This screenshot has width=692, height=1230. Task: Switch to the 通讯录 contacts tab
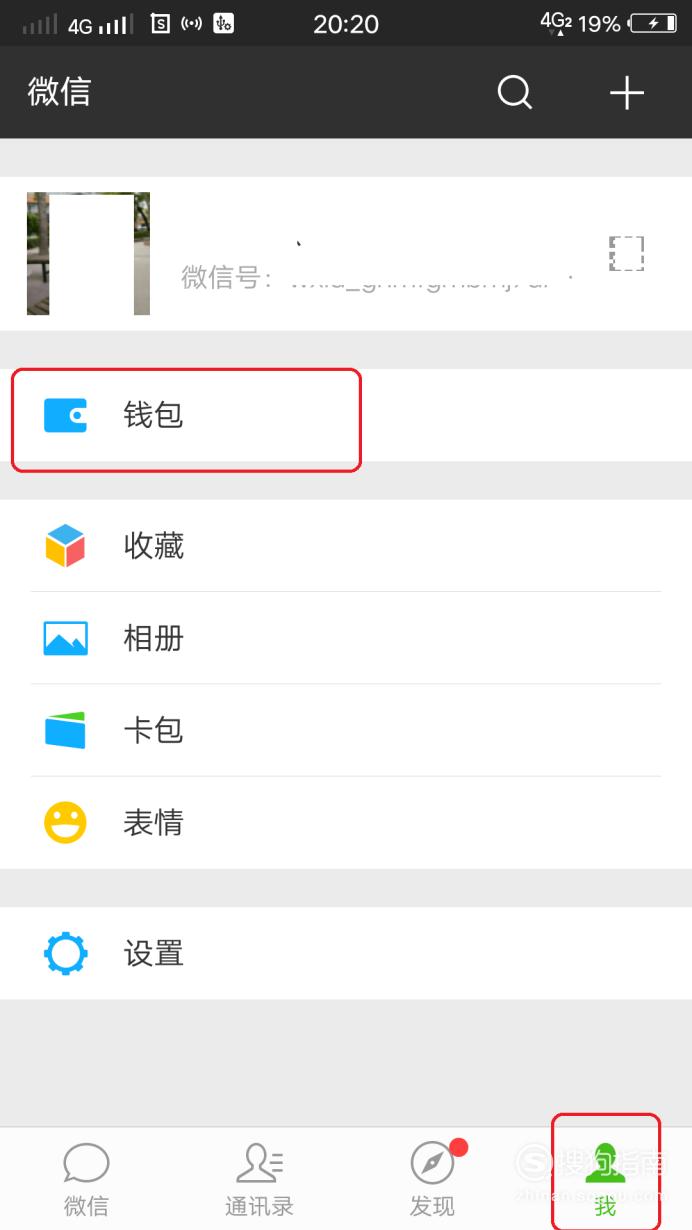point(259,1180)
